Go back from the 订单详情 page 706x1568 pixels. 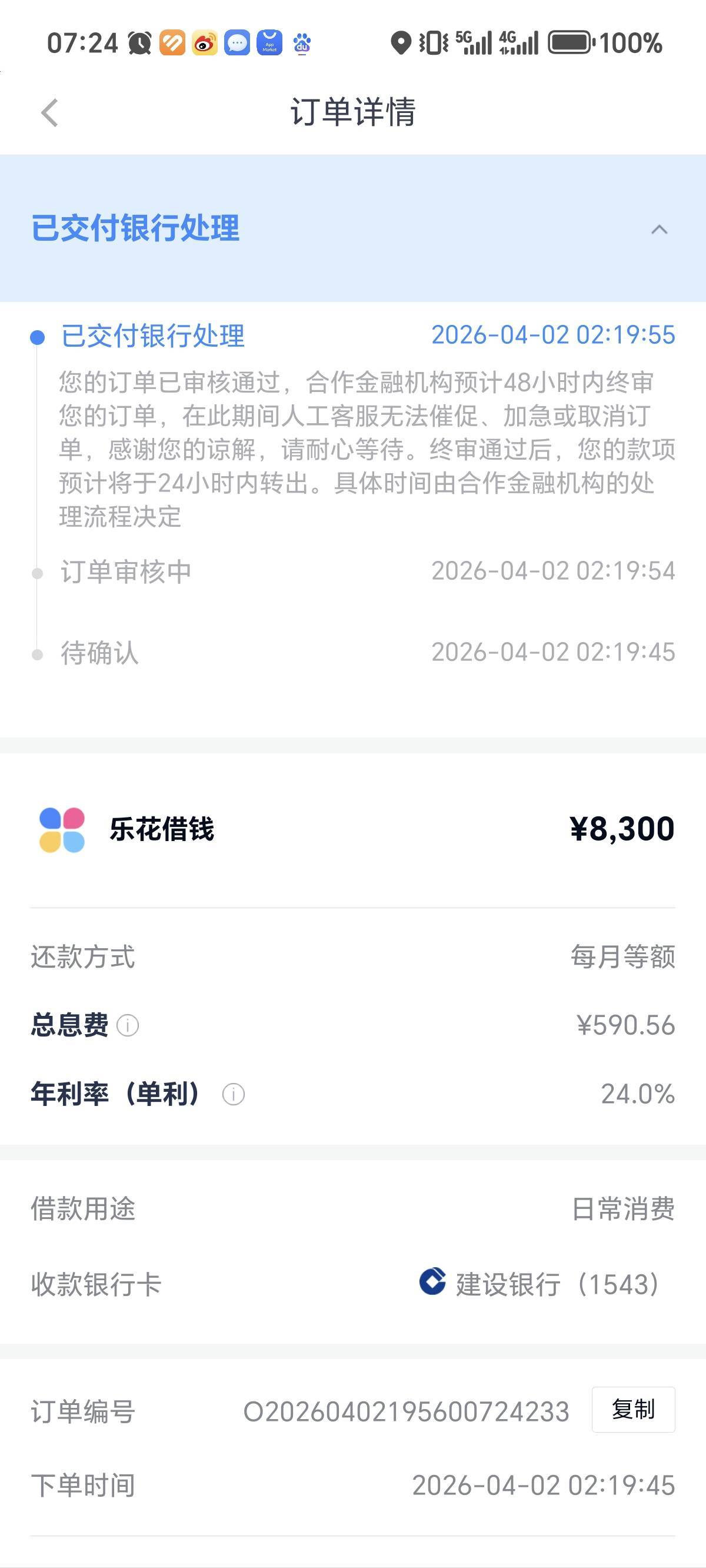50,112
